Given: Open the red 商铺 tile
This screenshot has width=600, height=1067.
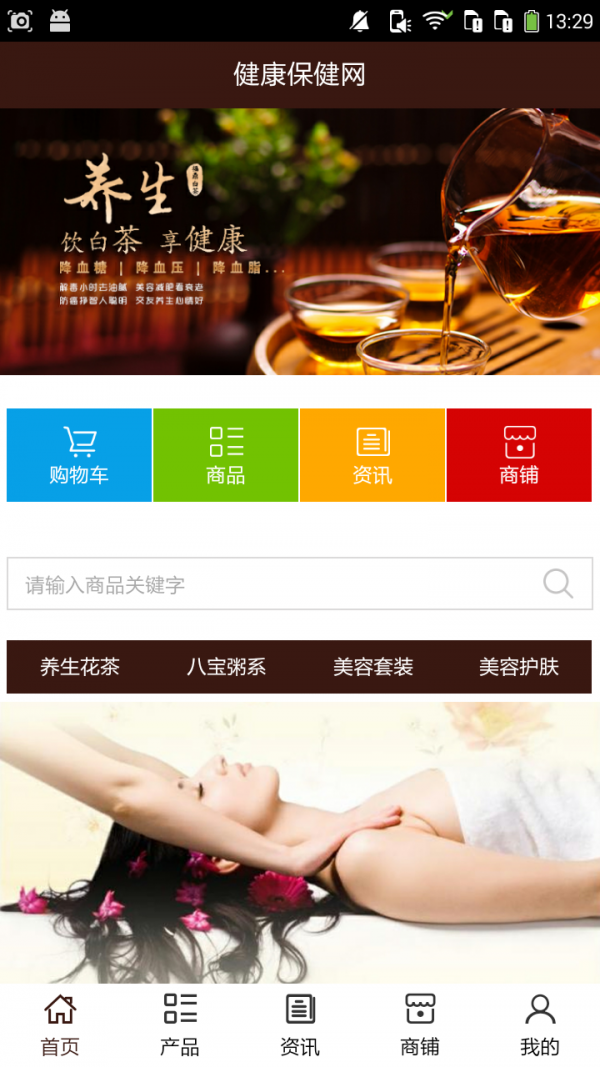Looking at the screenshot, I should [519, 455].
